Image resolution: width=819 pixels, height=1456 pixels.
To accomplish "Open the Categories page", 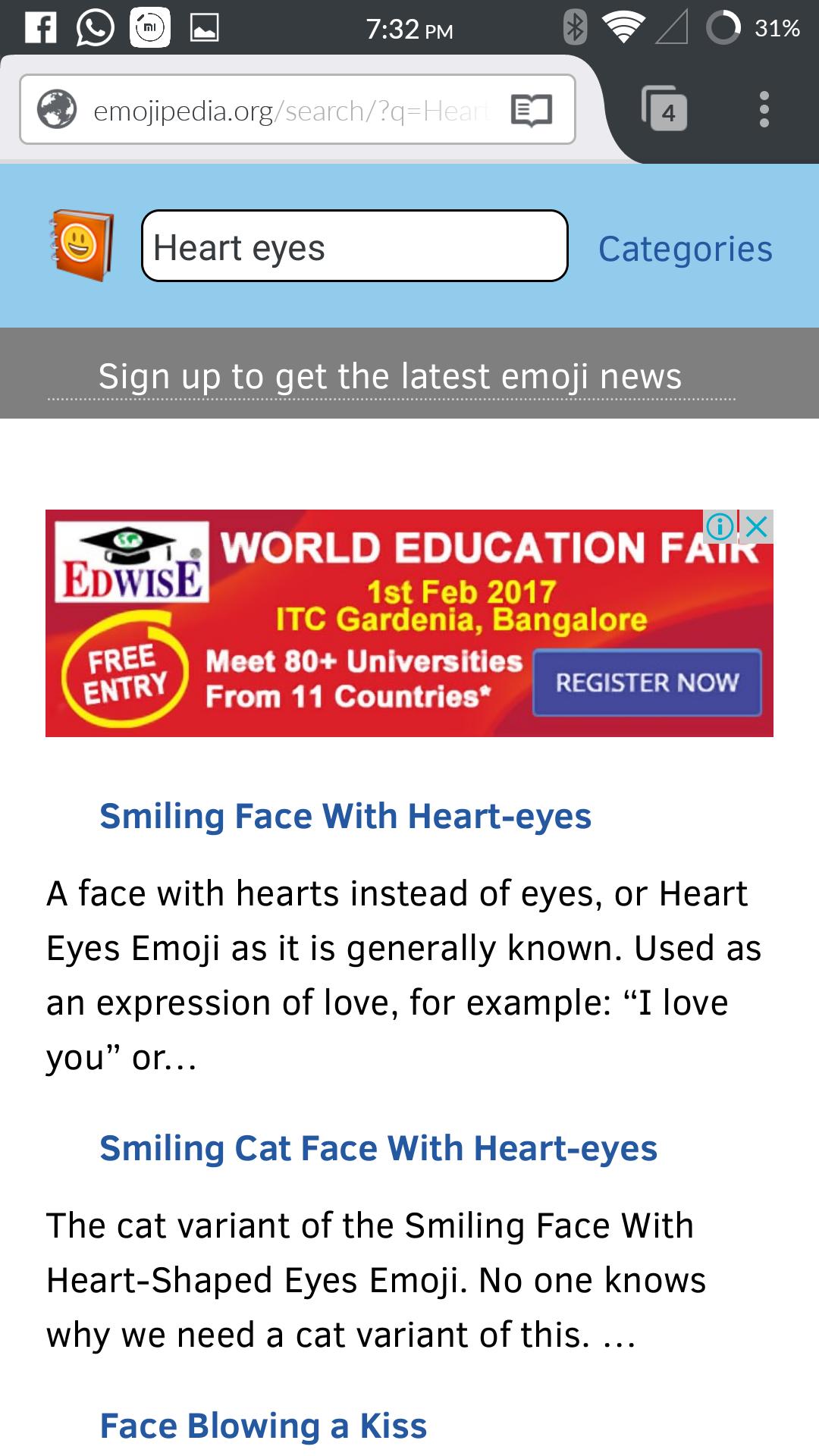I will (x=685, y=249).
